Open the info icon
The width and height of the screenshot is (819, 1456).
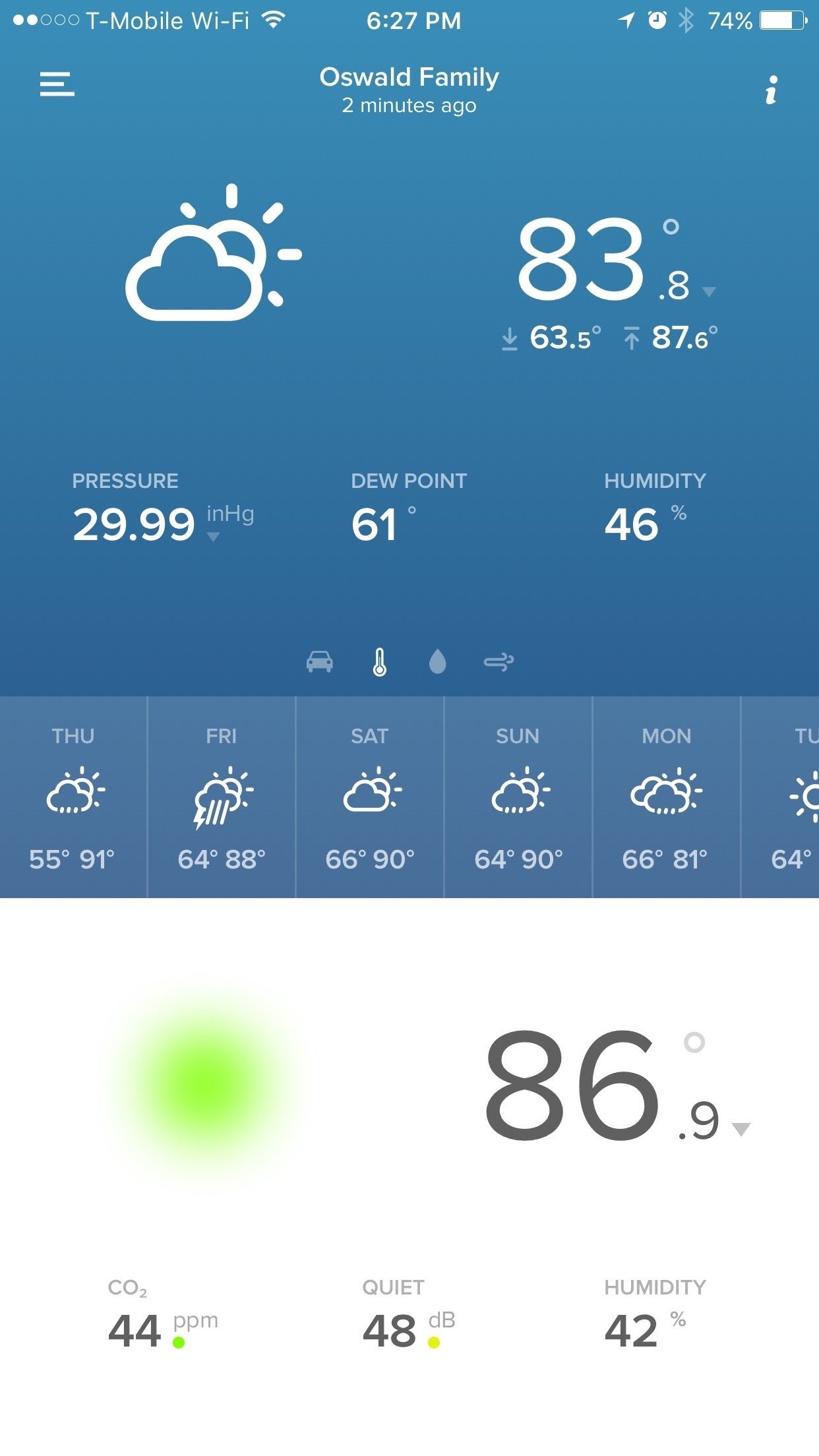coord(771,90)
